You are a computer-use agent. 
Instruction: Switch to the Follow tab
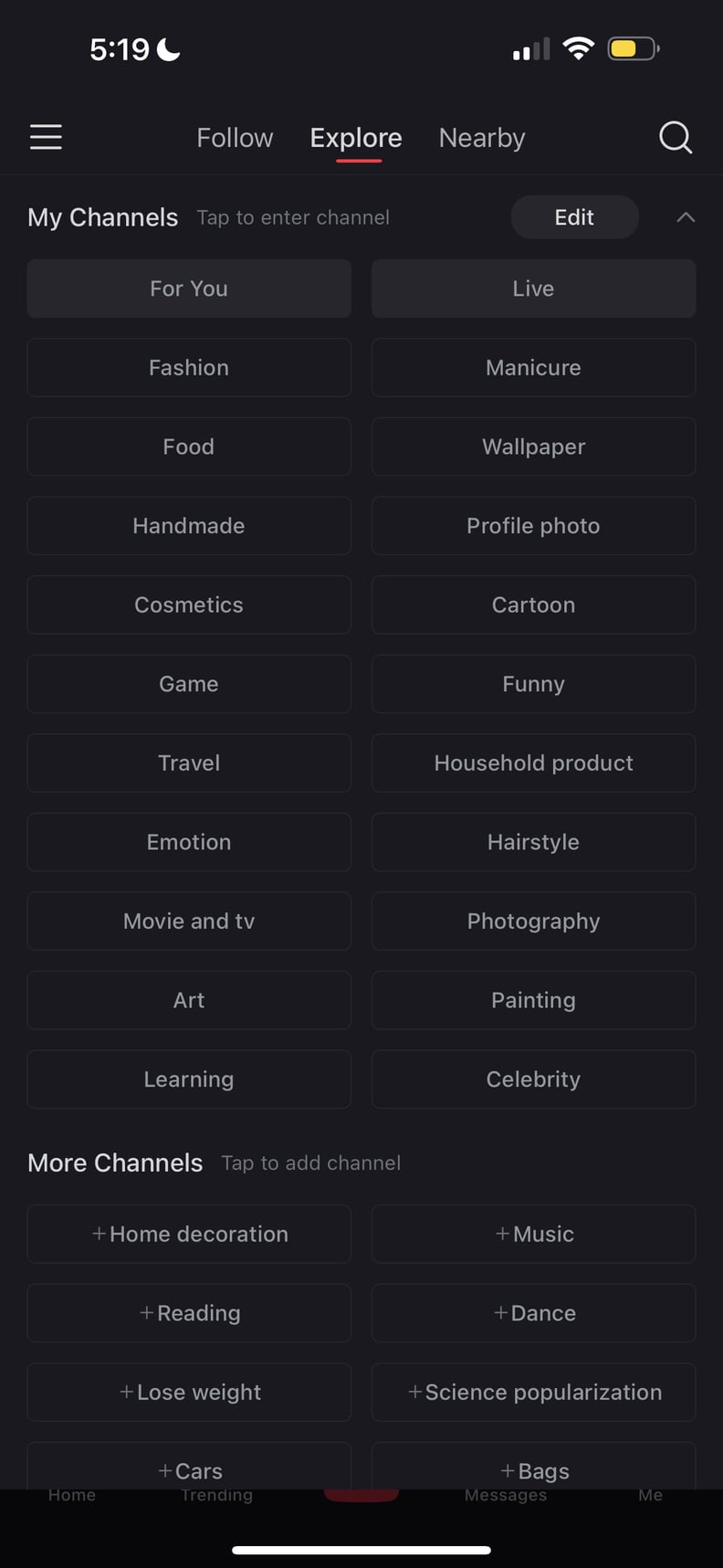[234, 137]
